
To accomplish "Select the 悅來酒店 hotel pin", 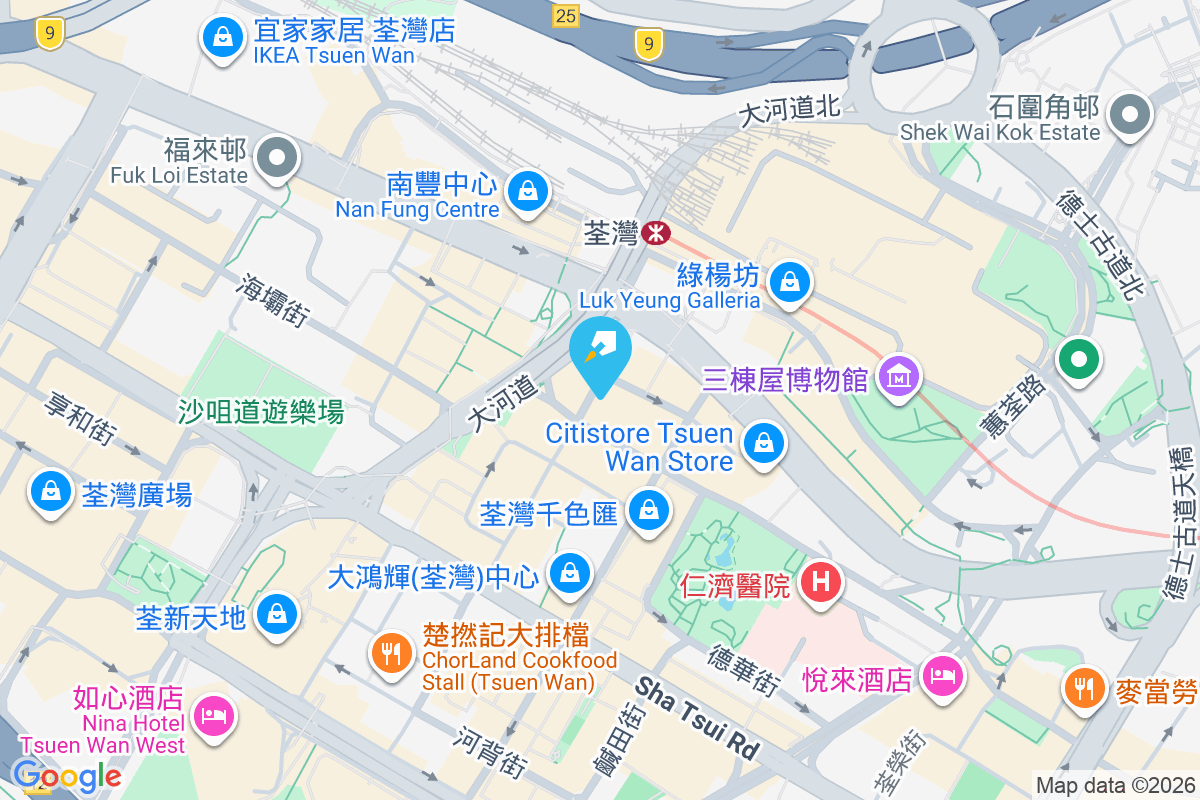I will coord(943,677).
